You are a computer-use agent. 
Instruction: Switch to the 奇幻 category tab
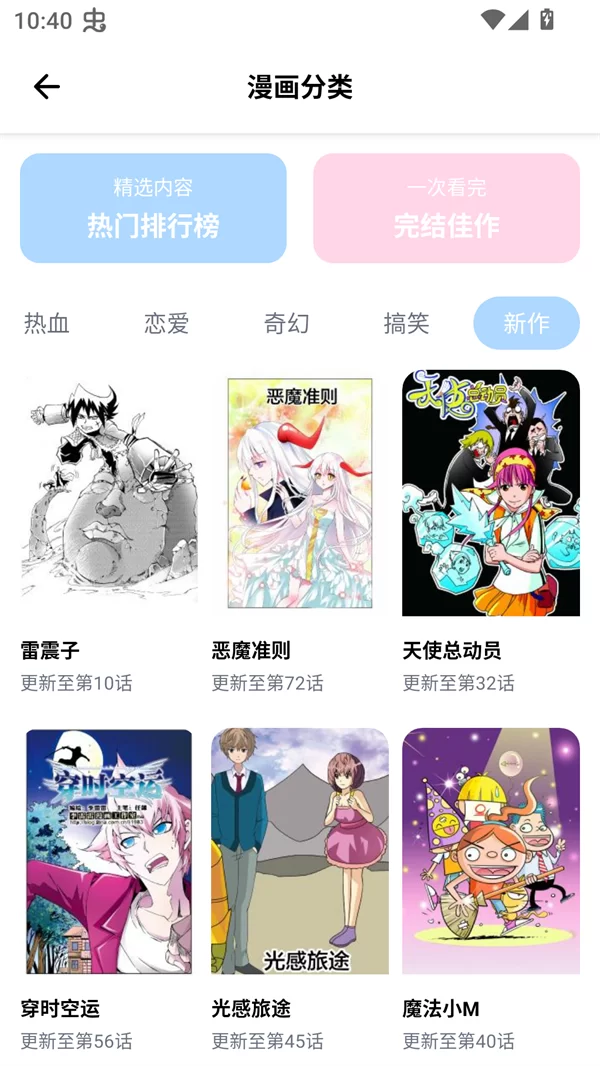[x=286, y=323]
